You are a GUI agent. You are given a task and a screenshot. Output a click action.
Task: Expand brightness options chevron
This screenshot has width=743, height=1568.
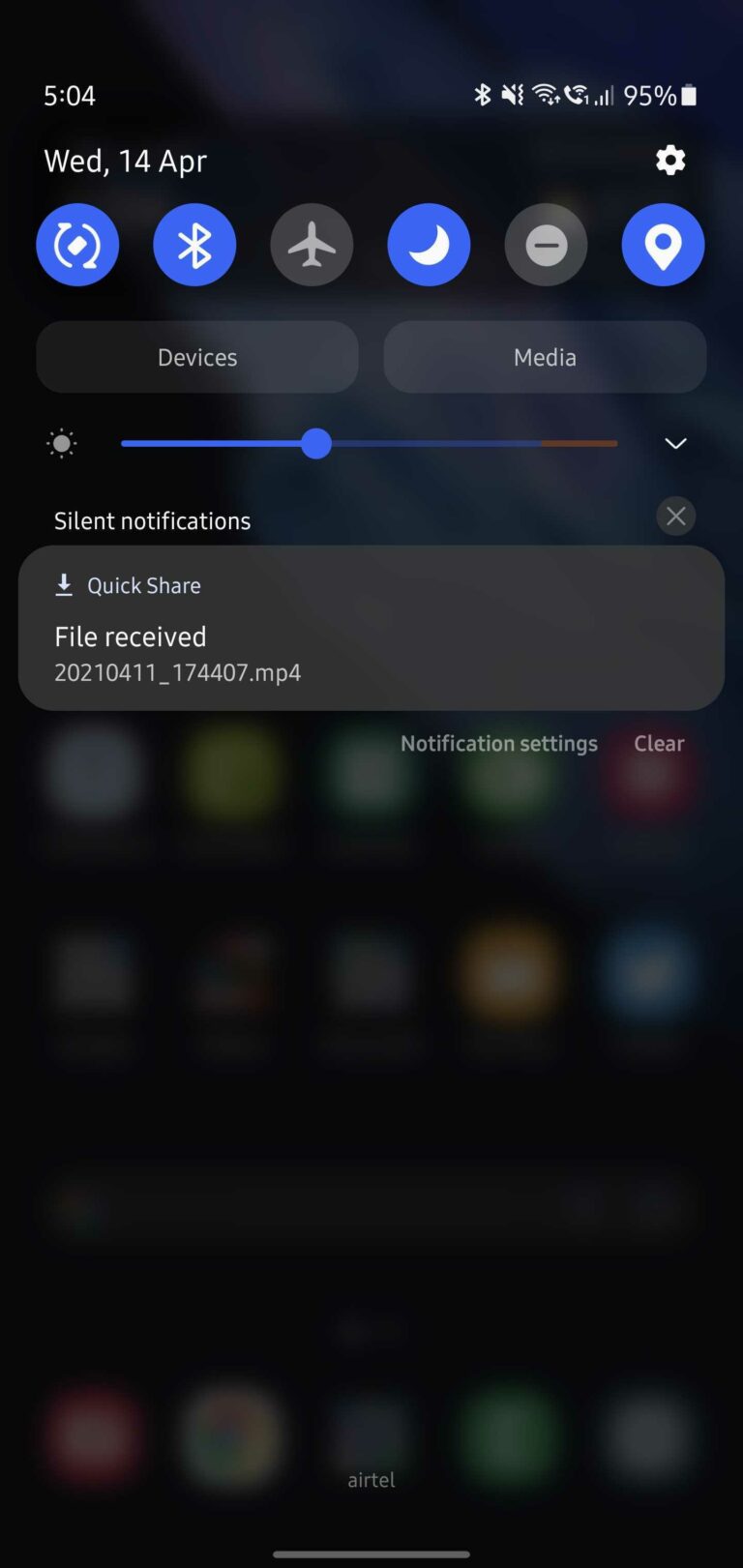675,444
